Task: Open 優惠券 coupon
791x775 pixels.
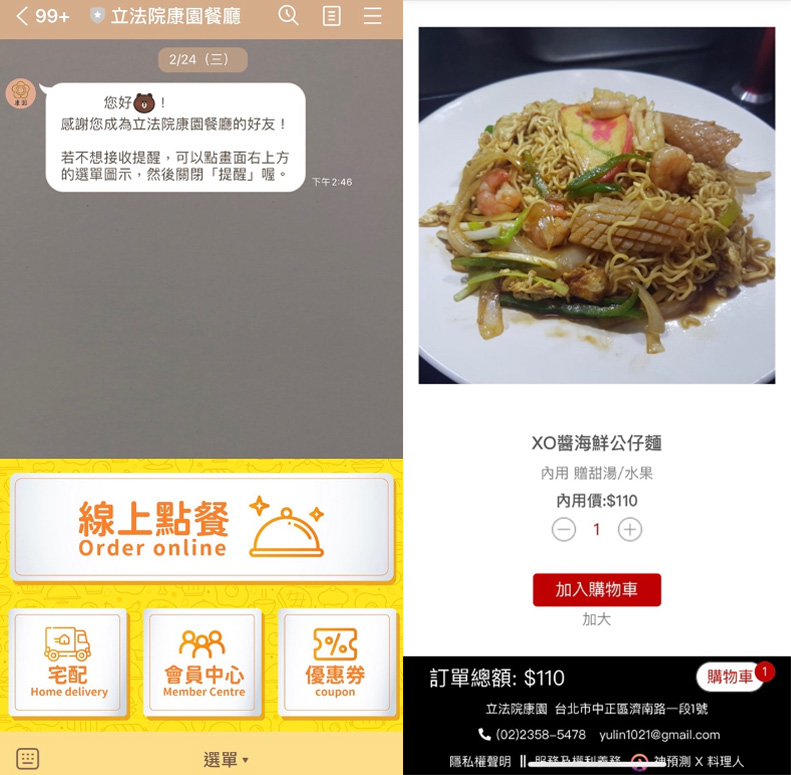Action: [x=335, y=663]
